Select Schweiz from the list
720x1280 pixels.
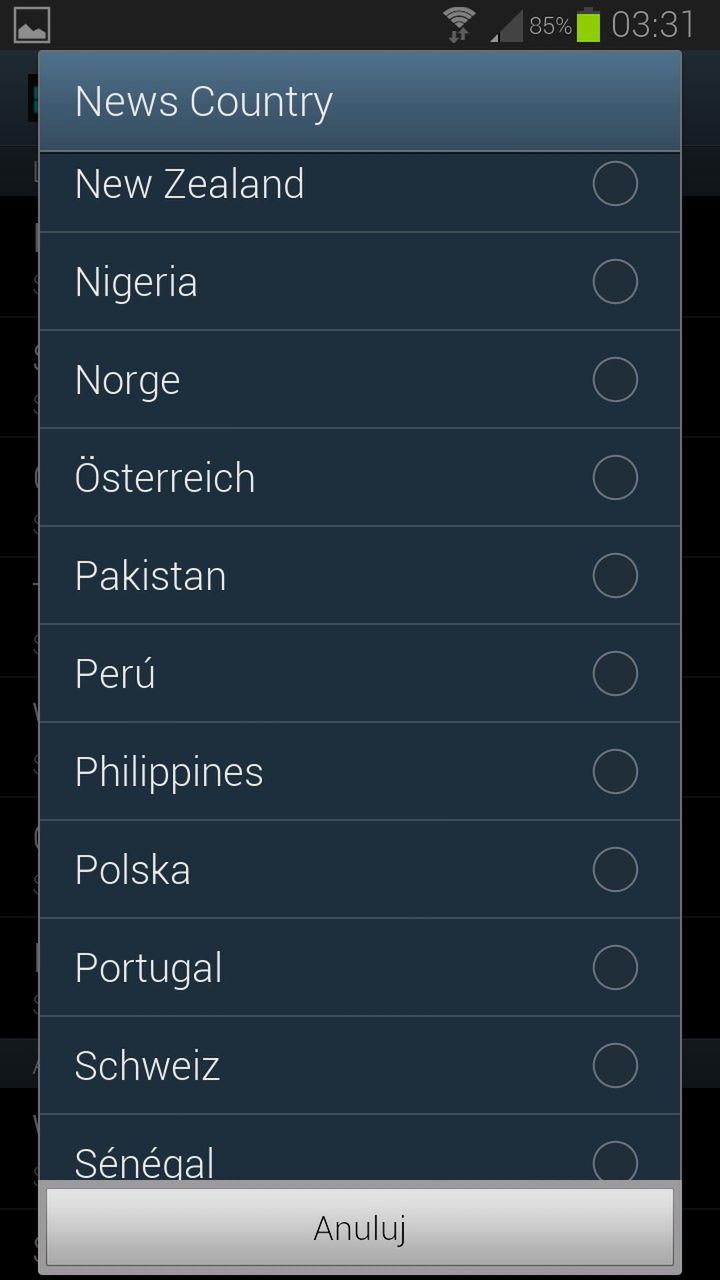[358, 1066]
